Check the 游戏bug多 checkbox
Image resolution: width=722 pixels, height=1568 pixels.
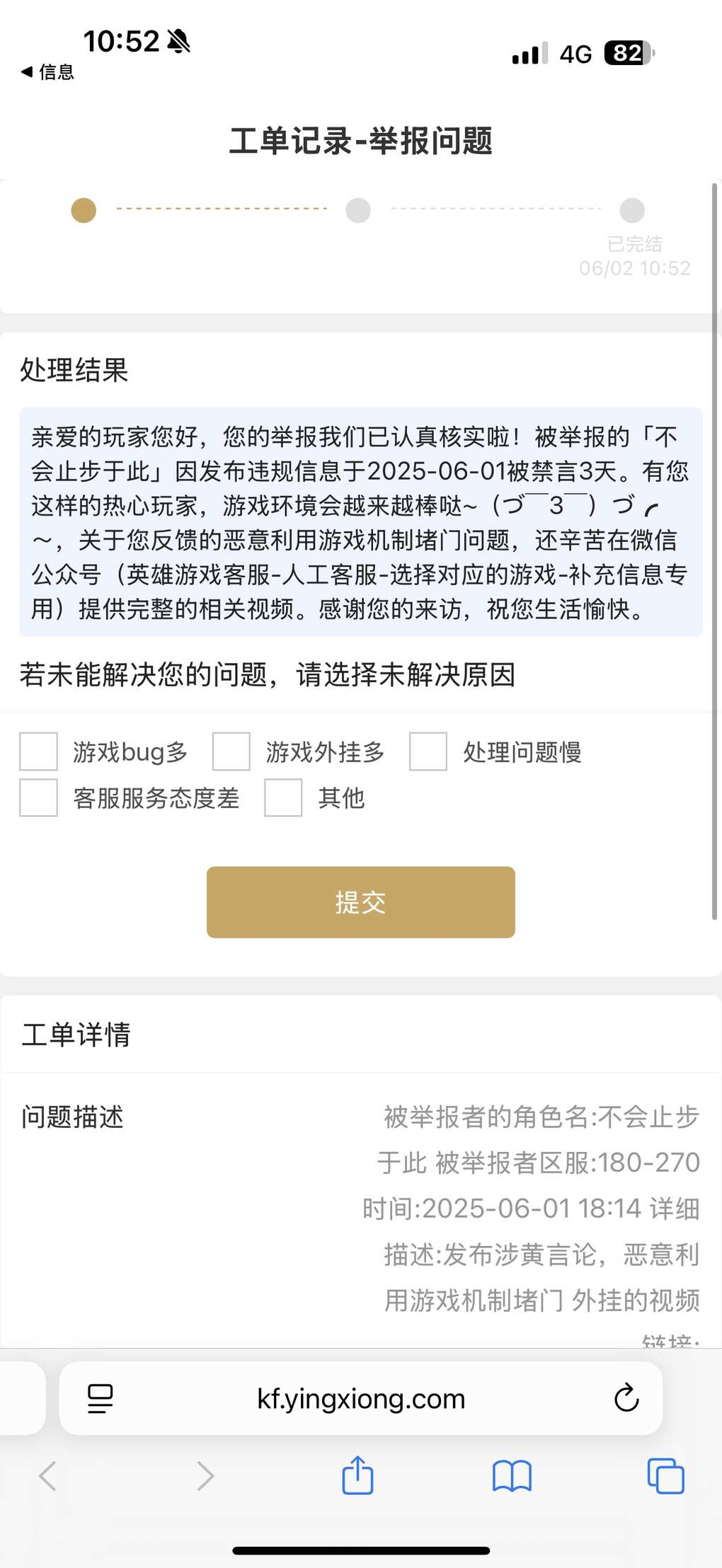click(x=38, y=751)
